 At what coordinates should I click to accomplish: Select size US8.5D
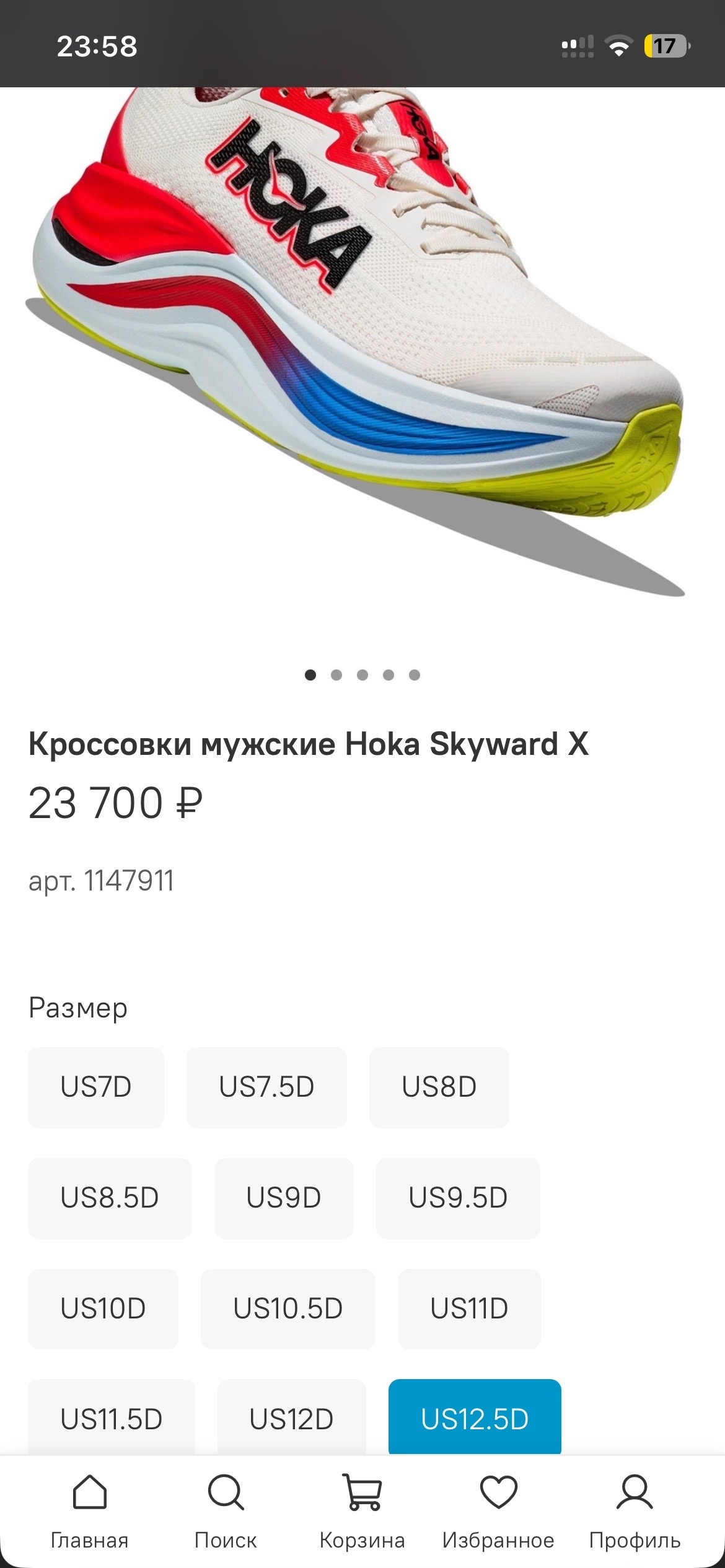110,1198
